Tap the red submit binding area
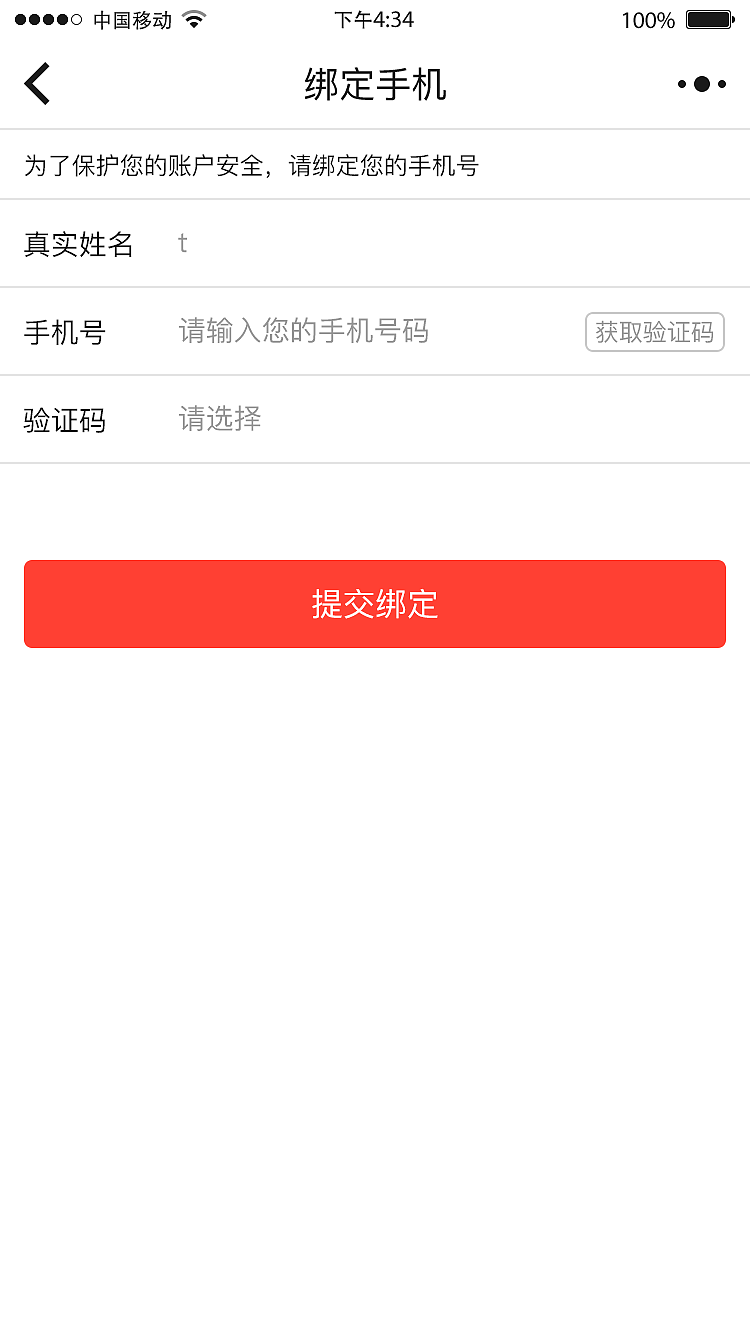 pyautogui.click(x=374, y=604)
